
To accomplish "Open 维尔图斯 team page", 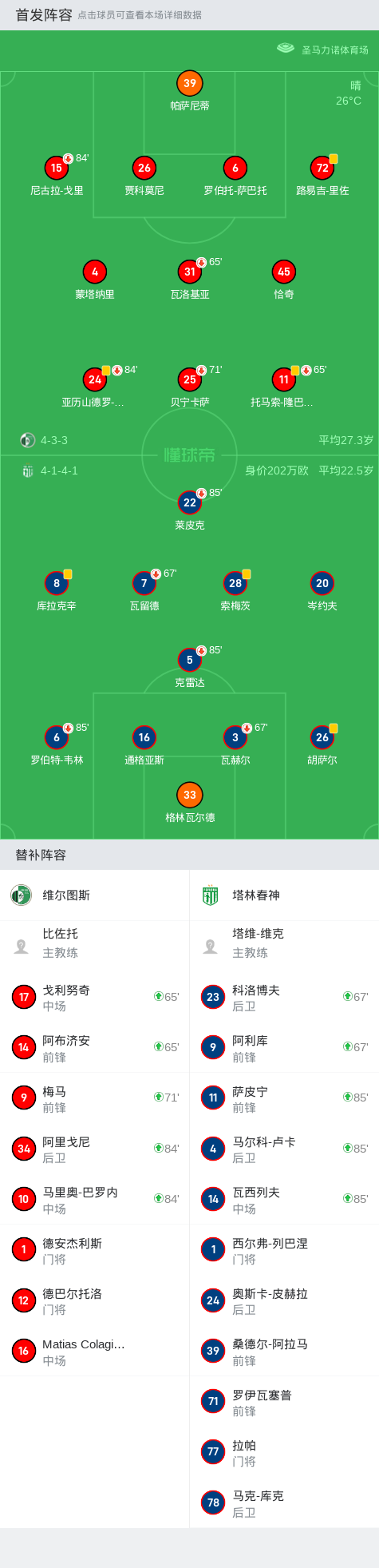I will point(95,895).
